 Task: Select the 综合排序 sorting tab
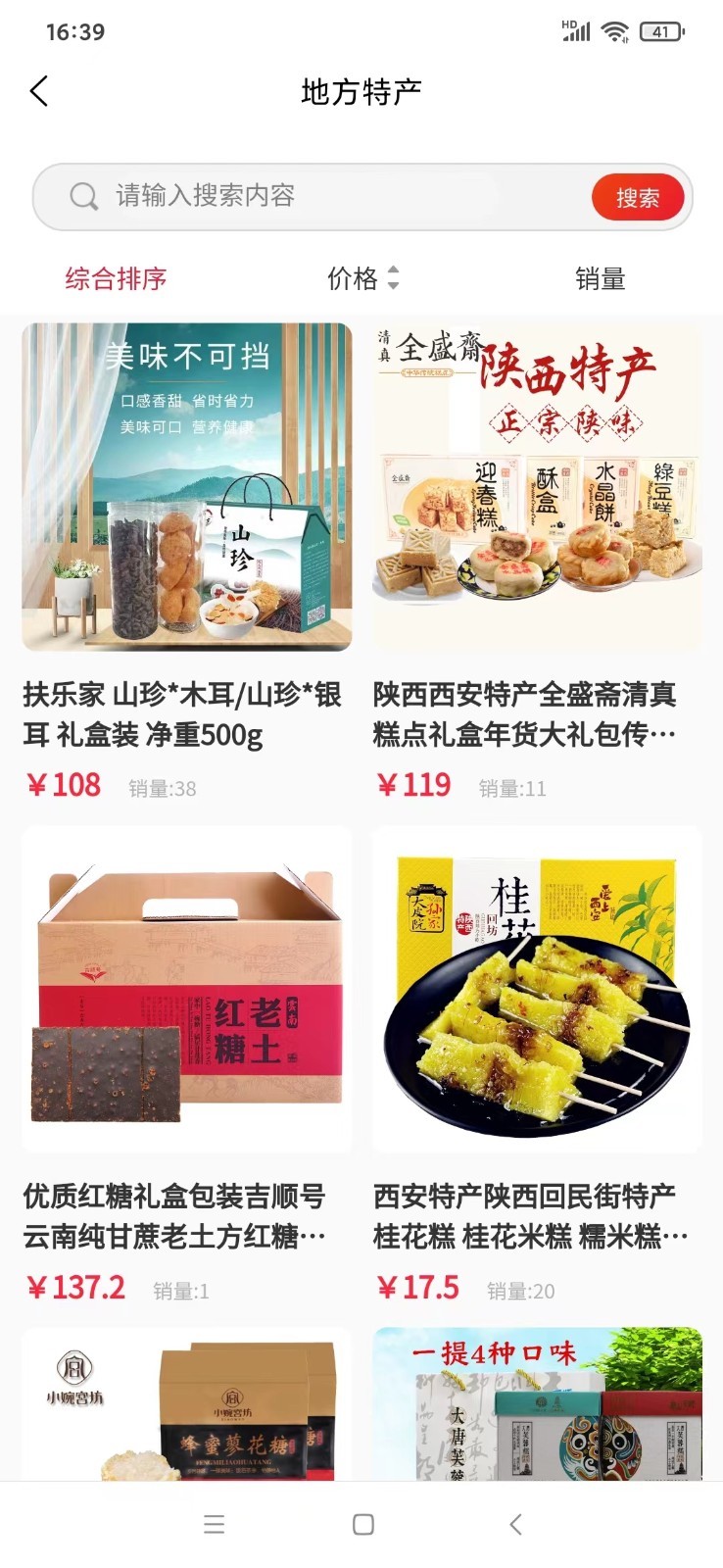tap(116, 279)
